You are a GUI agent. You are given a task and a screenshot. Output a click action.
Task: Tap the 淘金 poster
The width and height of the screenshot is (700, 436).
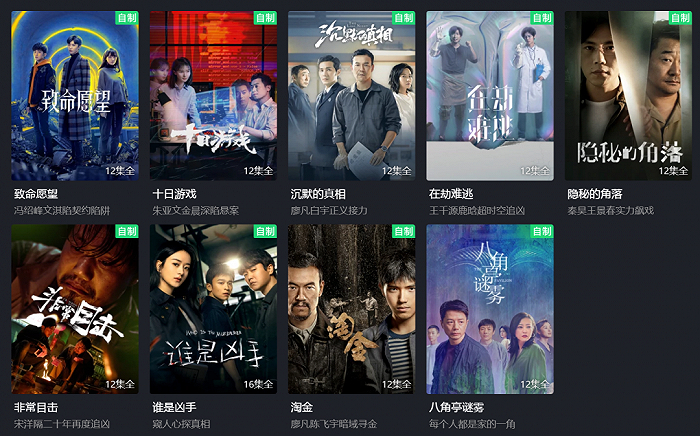click(x=351, y=308)
